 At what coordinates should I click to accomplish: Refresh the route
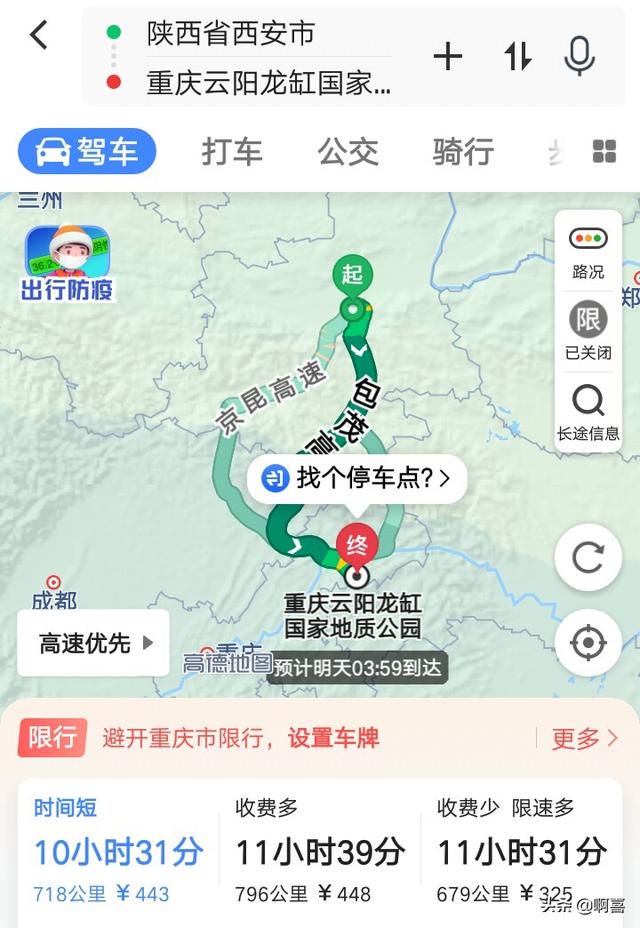coord(588,557)
